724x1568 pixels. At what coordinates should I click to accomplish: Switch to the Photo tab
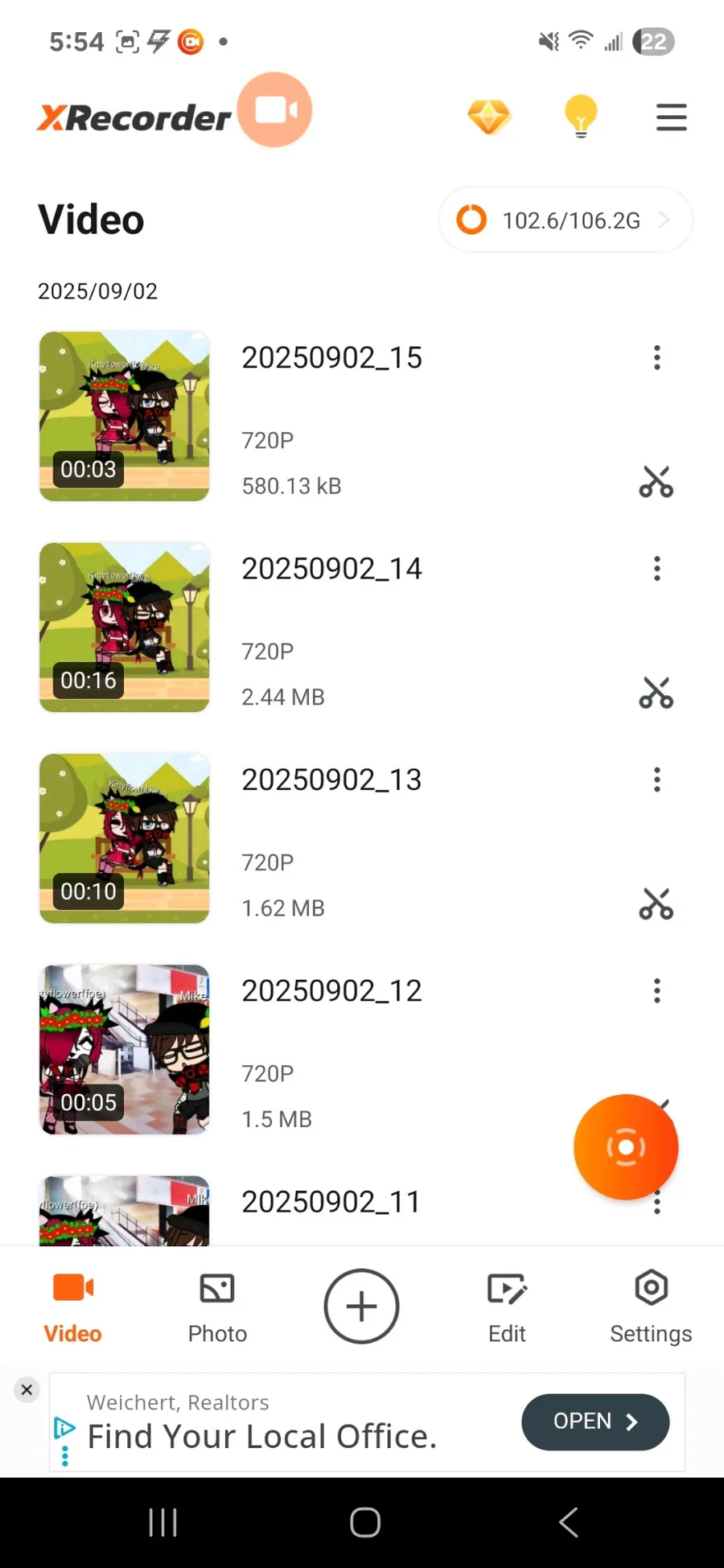pos(217,1307)
